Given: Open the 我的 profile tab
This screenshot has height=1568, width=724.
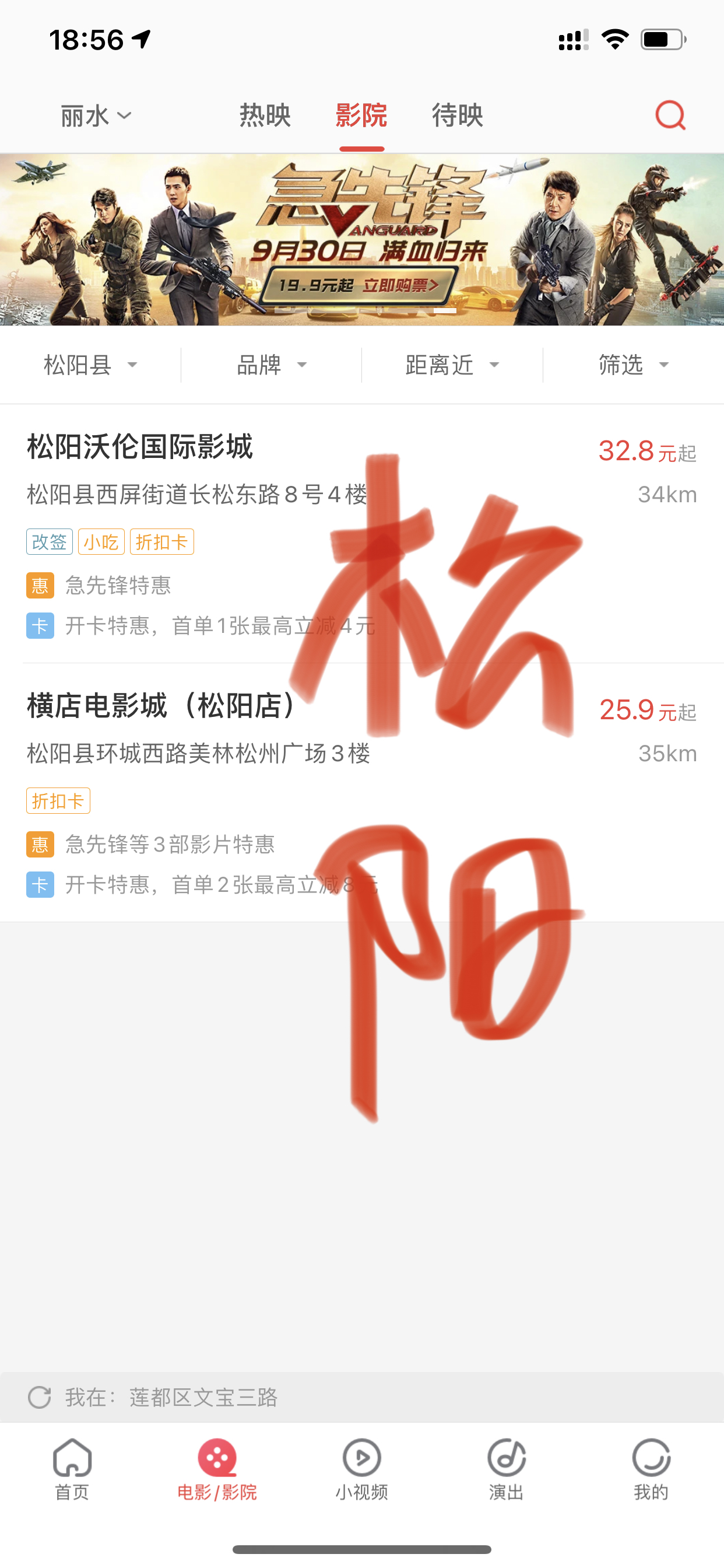Looking at the screenshot, I should 651,1469.
